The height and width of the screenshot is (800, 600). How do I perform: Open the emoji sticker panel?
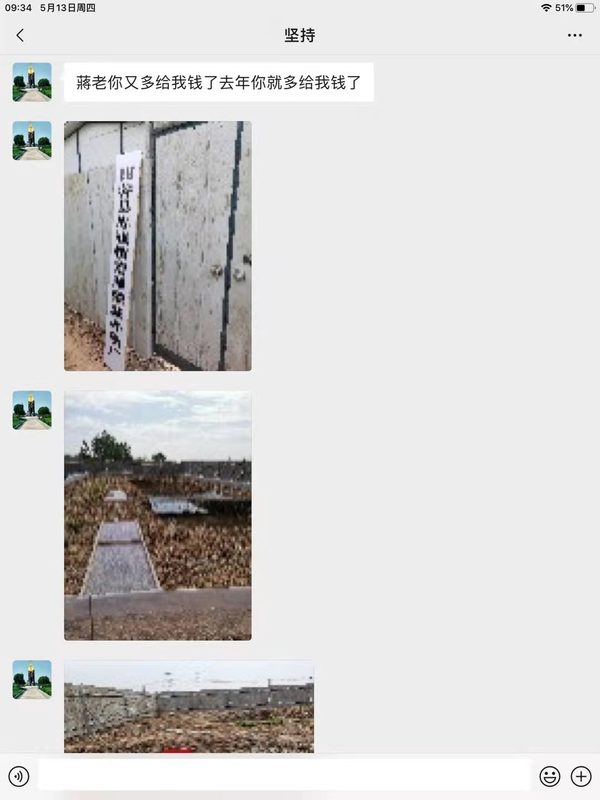[549, 776]
